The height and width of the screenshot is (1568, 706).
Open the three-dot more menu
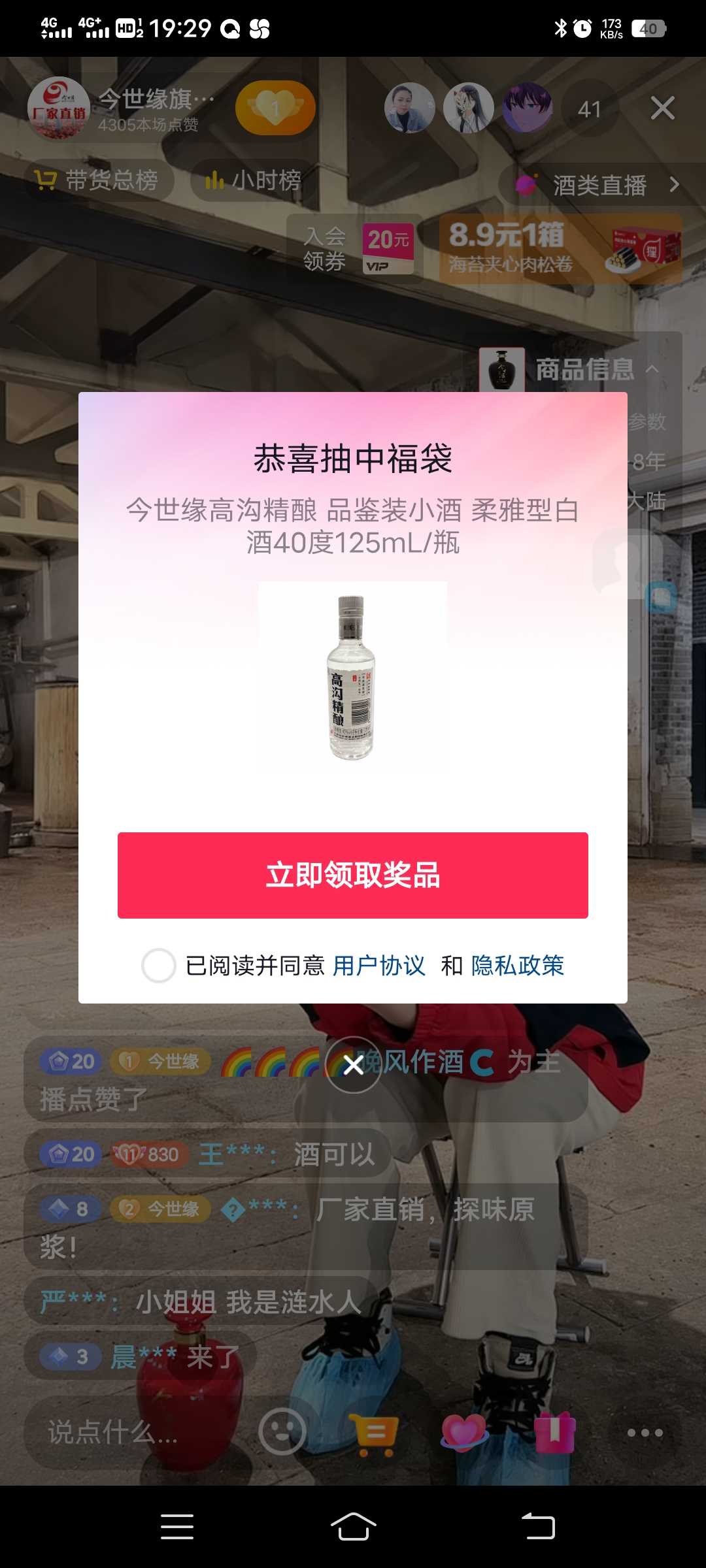[645, 1433]
